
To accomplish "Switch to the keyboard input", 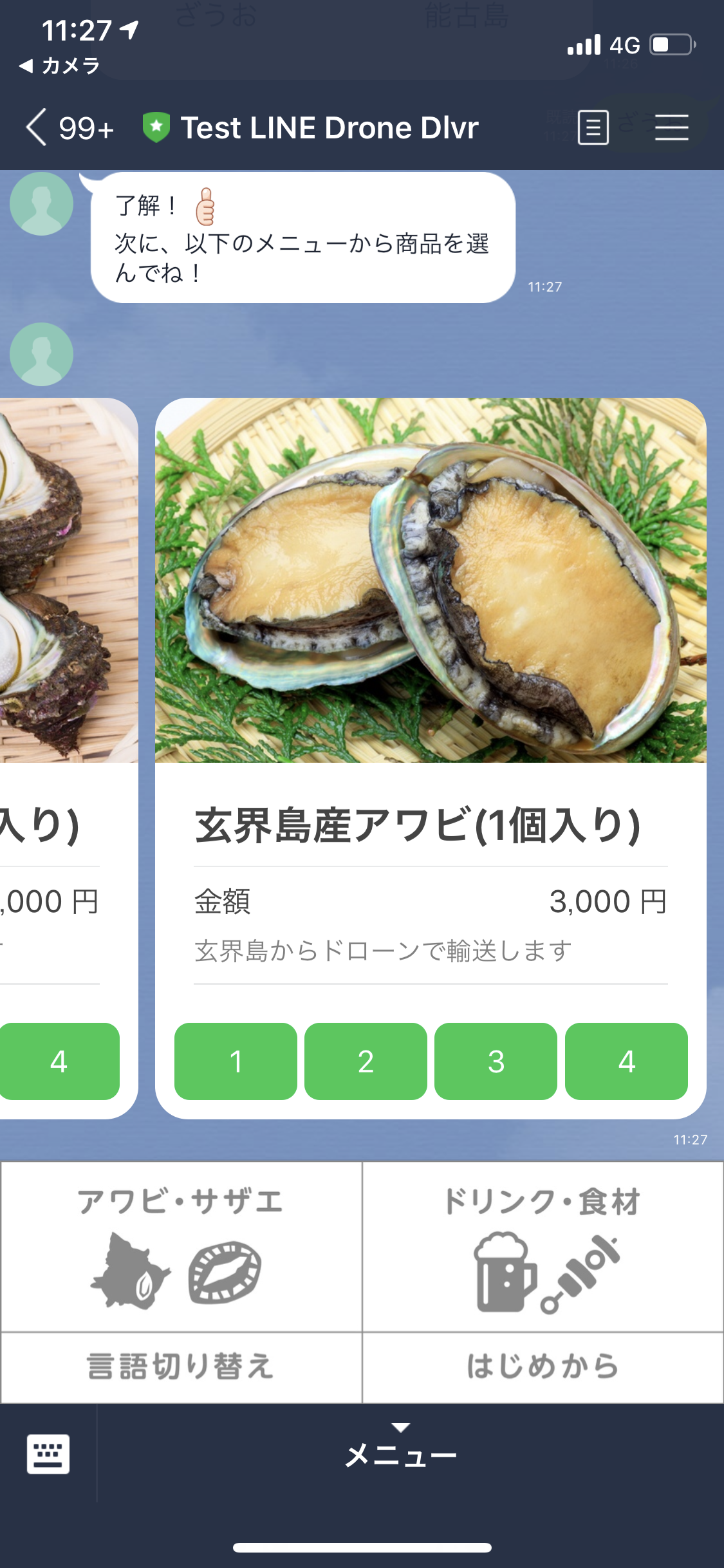I will [48, 1454].
